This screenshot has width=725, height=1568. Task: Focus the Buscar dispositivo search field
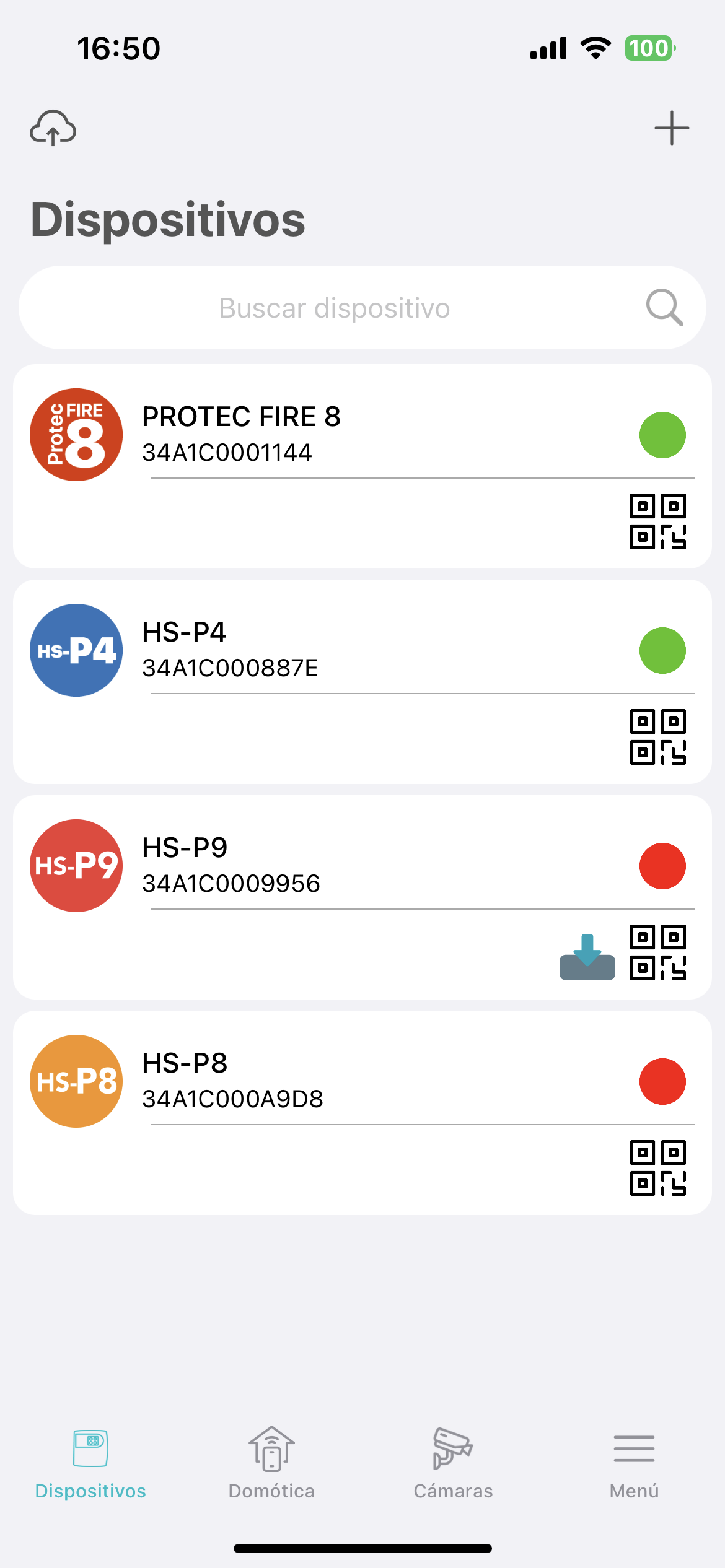coord(335,308)
